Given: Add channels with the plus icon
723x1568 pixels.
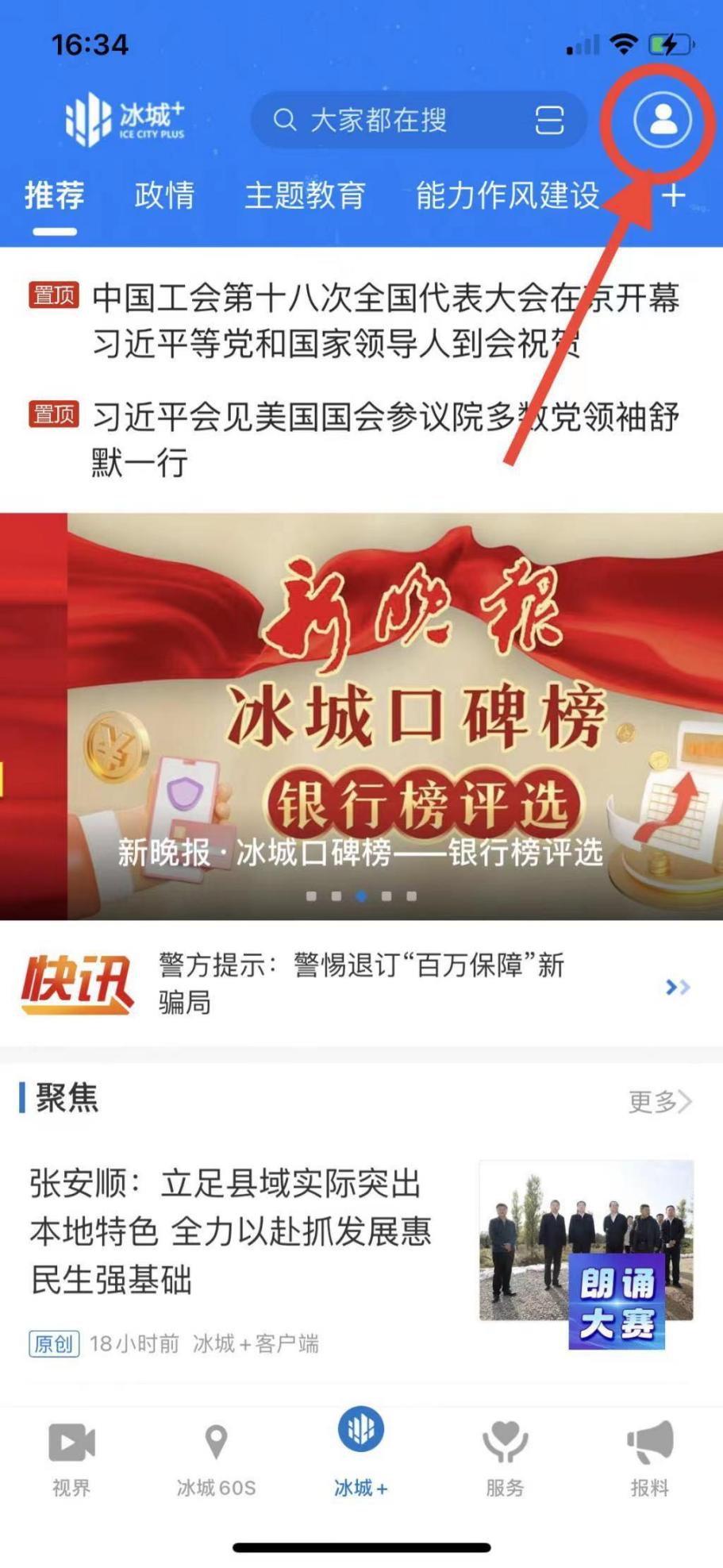Looking at the screenshot, I should pyautogui.click(x=674, y=195).
